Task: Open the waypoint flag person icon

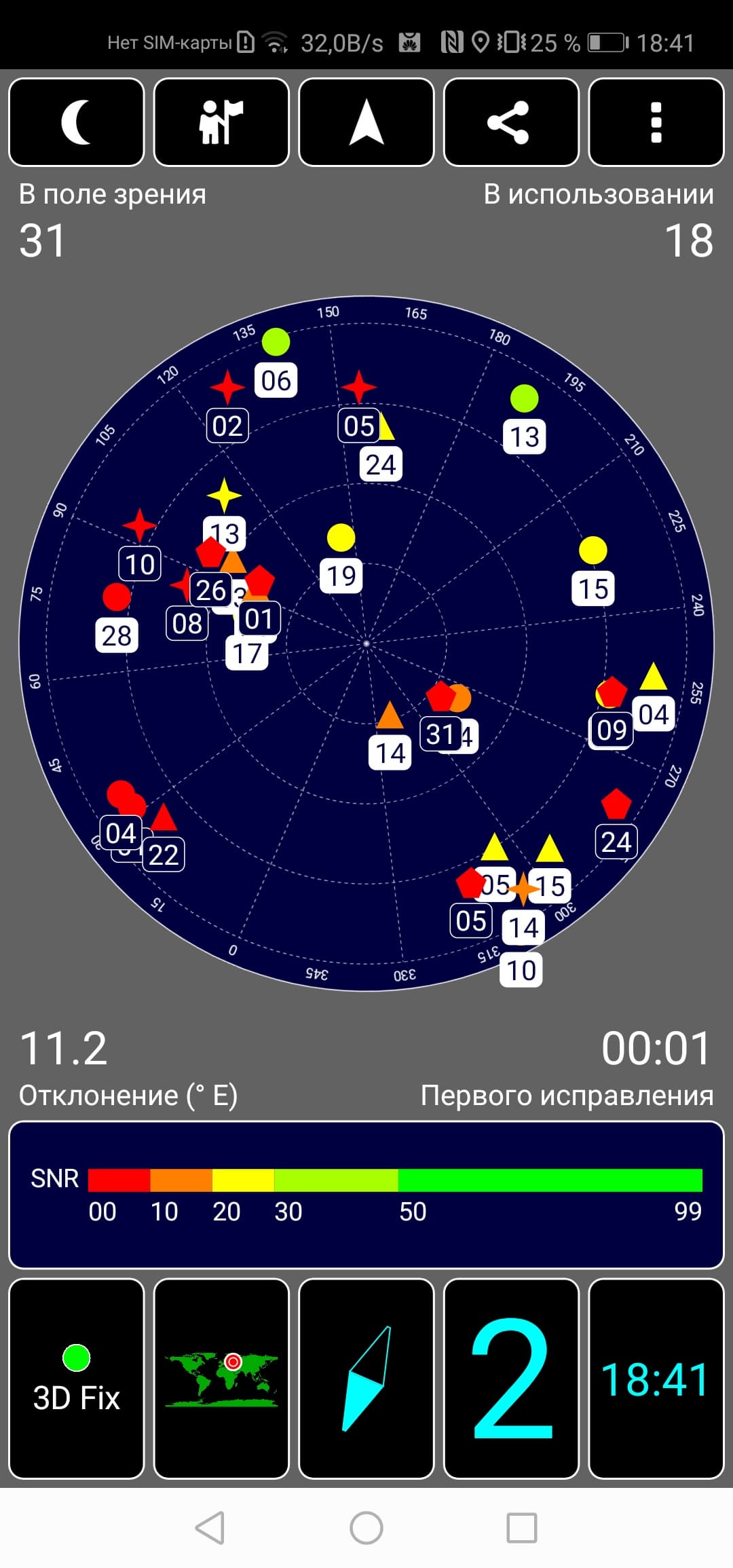Action: point(221,122)
